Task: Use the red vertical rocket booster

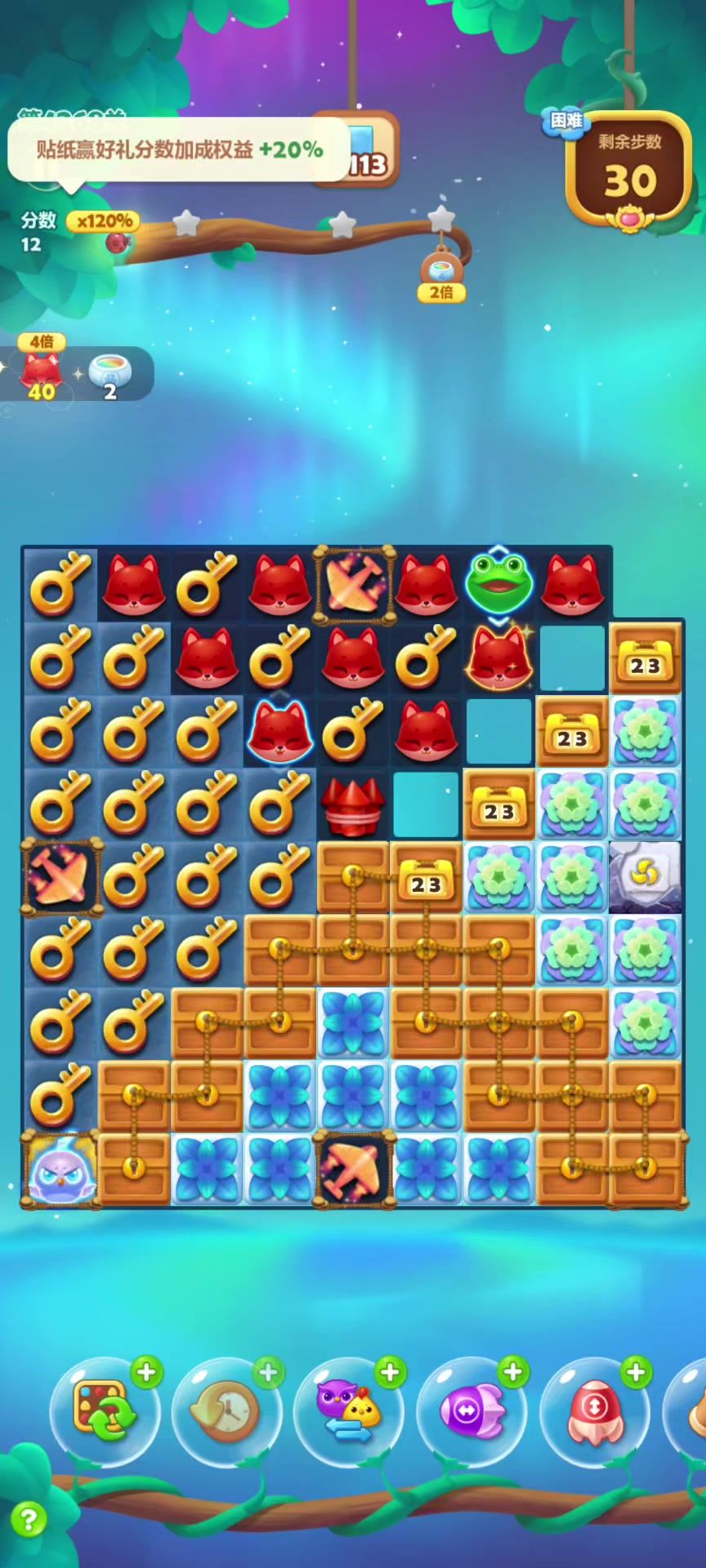Action: pyautogui.click(x=594, y=1412)
